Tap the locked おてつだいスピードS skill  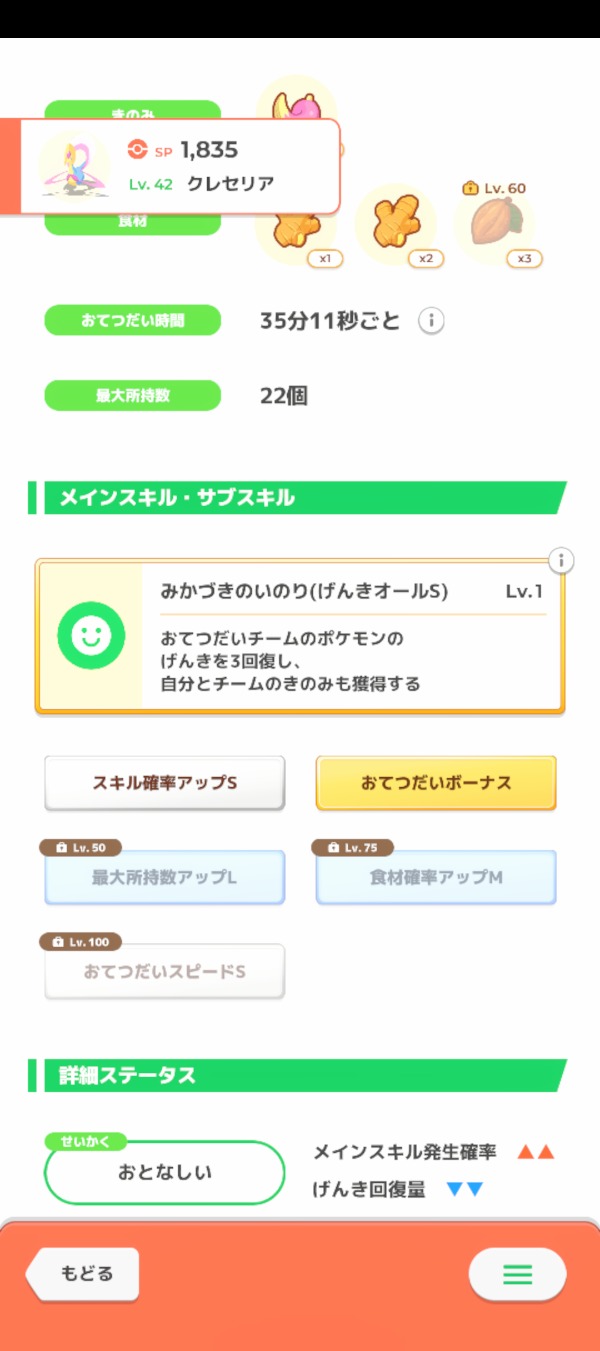(x=165, y=972)
